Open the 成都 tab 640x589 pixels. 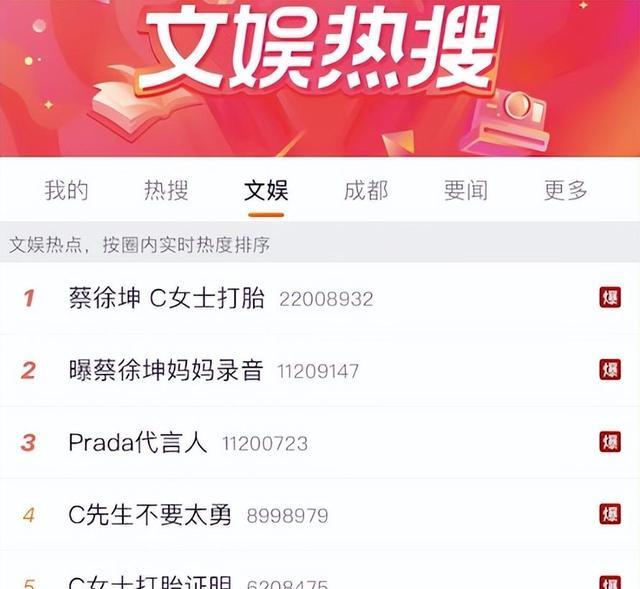(366, 190)
